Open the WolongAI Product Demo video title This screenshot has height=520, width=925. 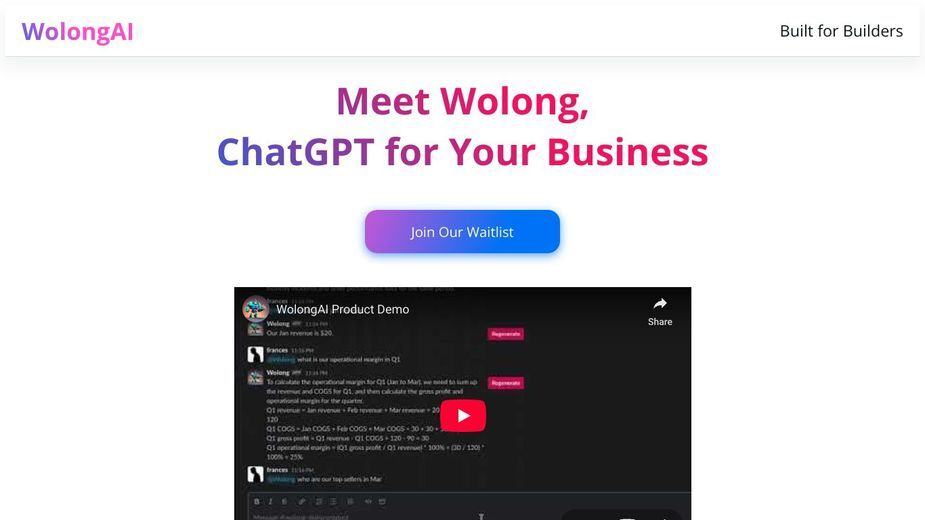[x=343, y=309]
